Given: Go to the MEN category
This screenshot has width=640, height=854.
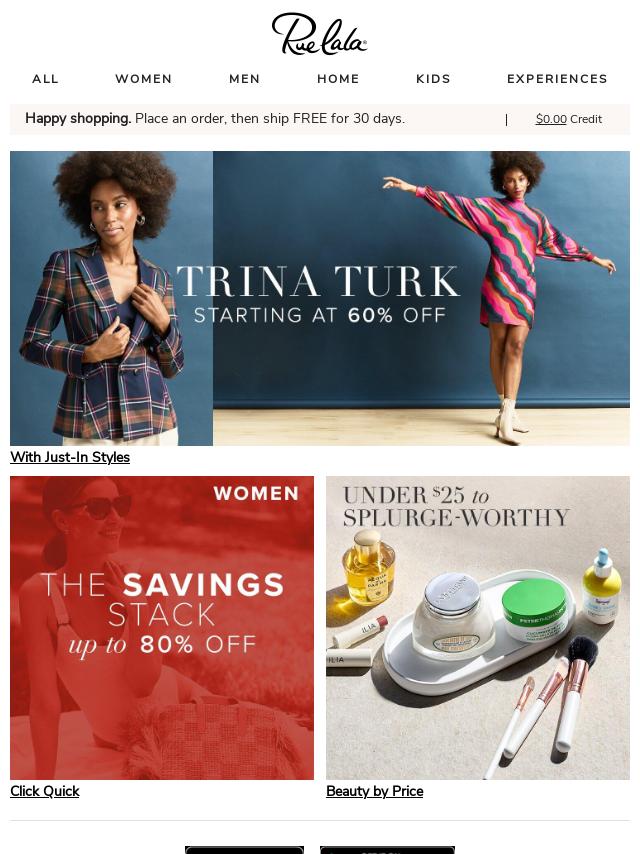Looking at the screenshot, I should [244, 79].
